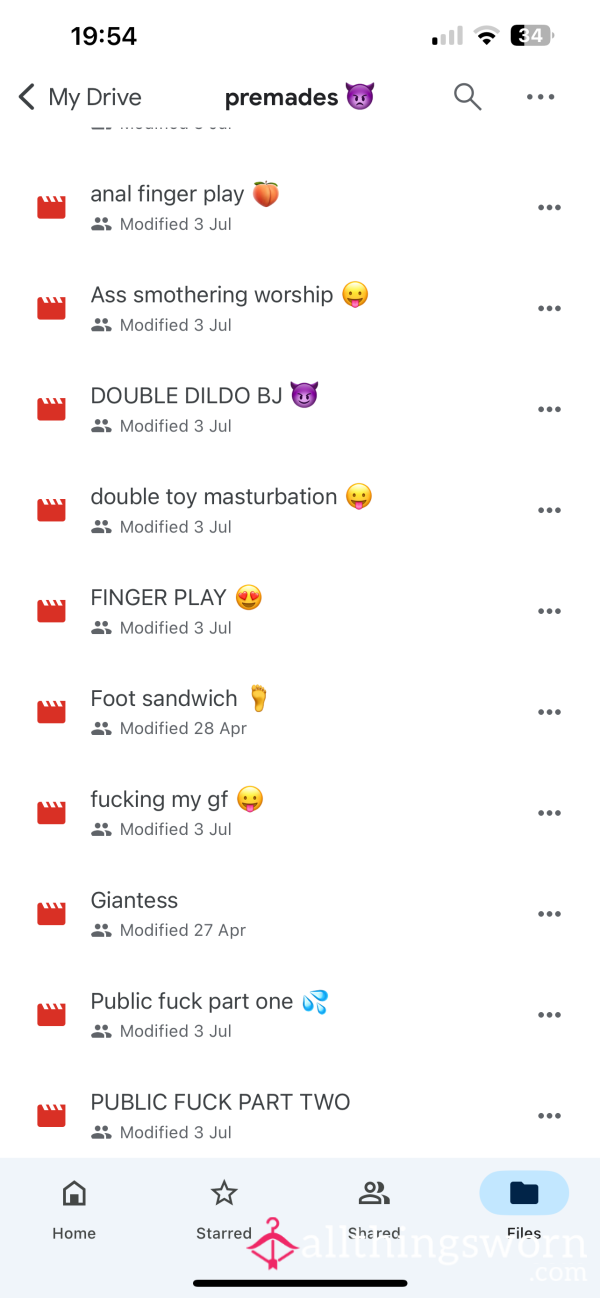Open the Foot sandwich video file
The image size is (600, 1298).
[x=300, y=712]
